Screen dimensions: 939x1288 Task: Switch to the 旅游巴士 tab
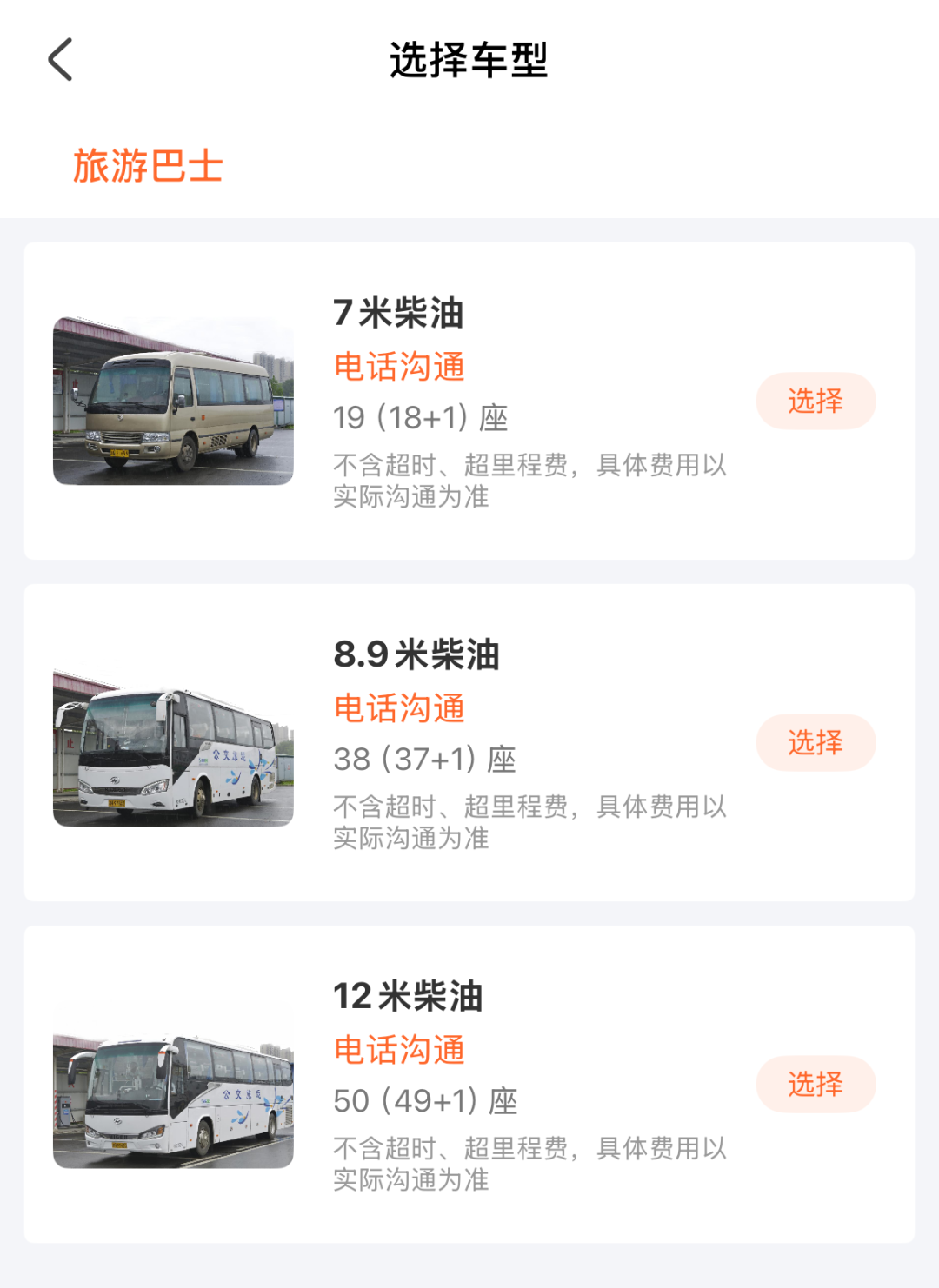point(148,165)
